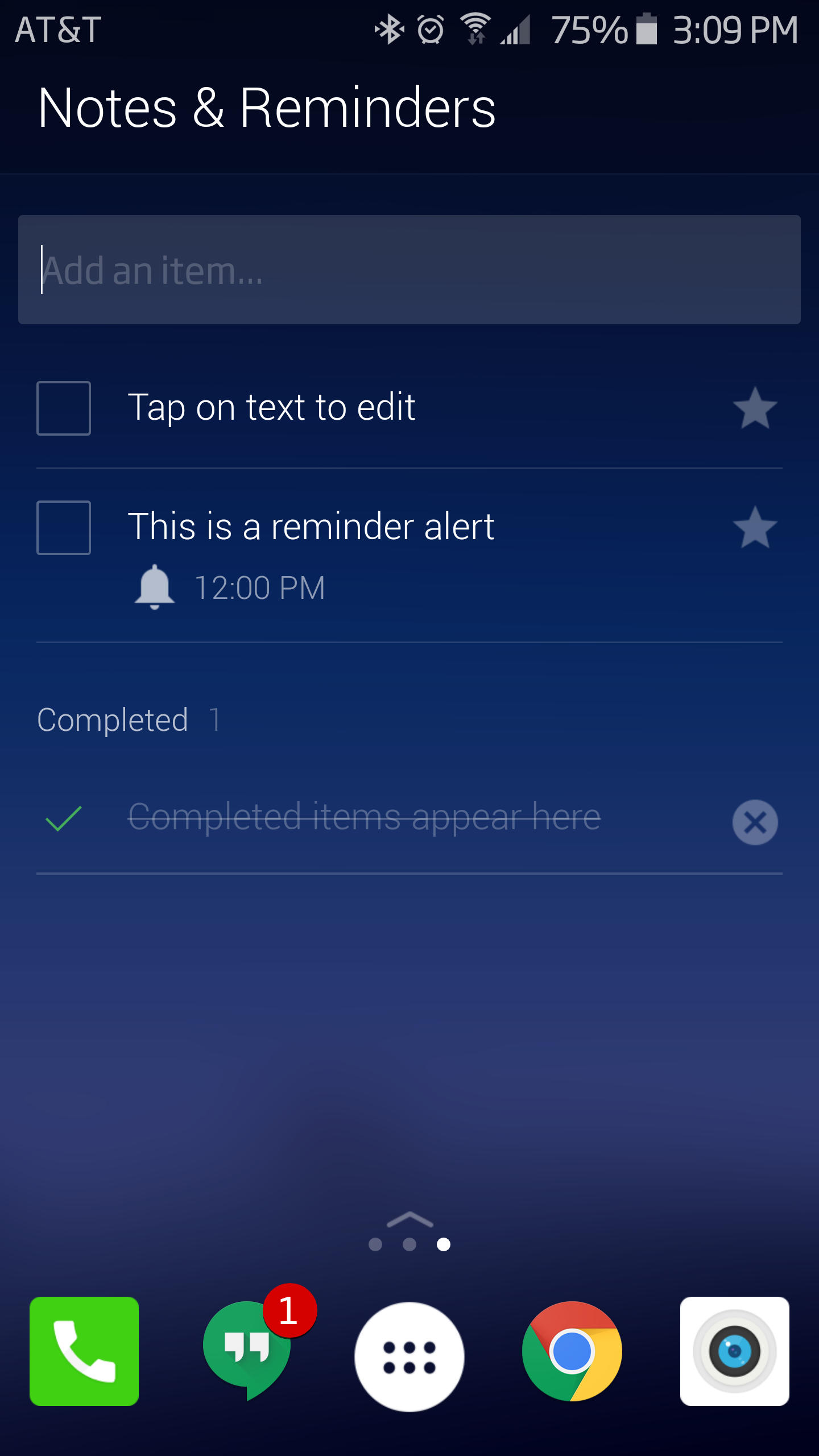
Task: Open the Camera app
Action: (735, 1351)
